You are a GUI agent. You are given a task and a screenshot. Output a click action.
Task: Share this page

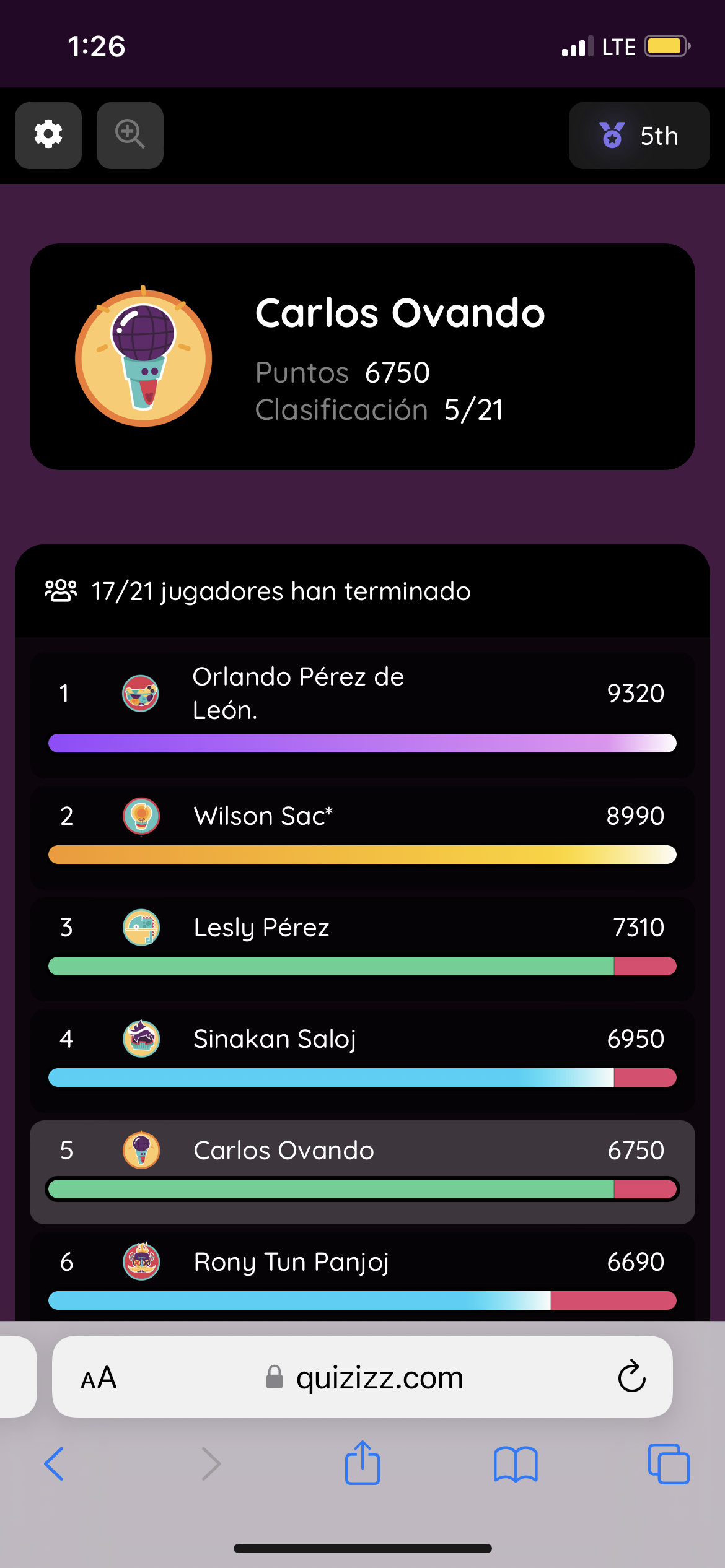tap(362, 1462)
